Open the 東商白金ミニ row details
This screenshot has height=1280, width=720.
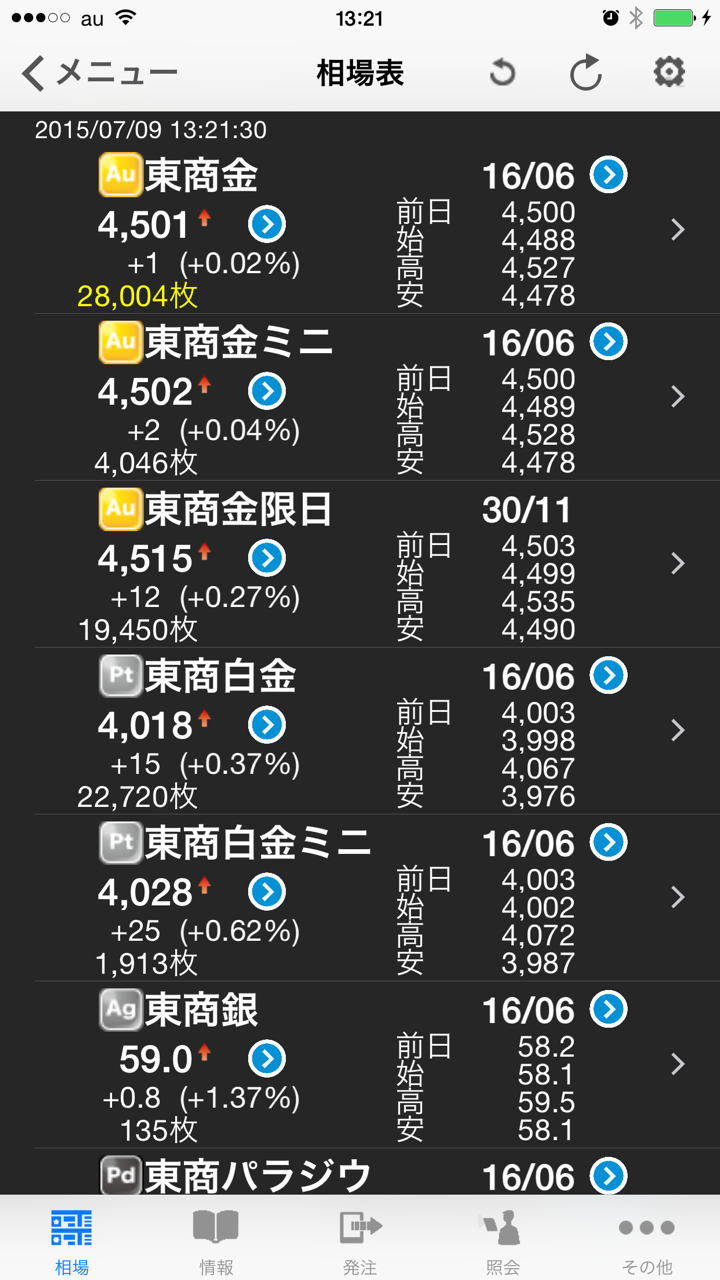pos(678,898)
